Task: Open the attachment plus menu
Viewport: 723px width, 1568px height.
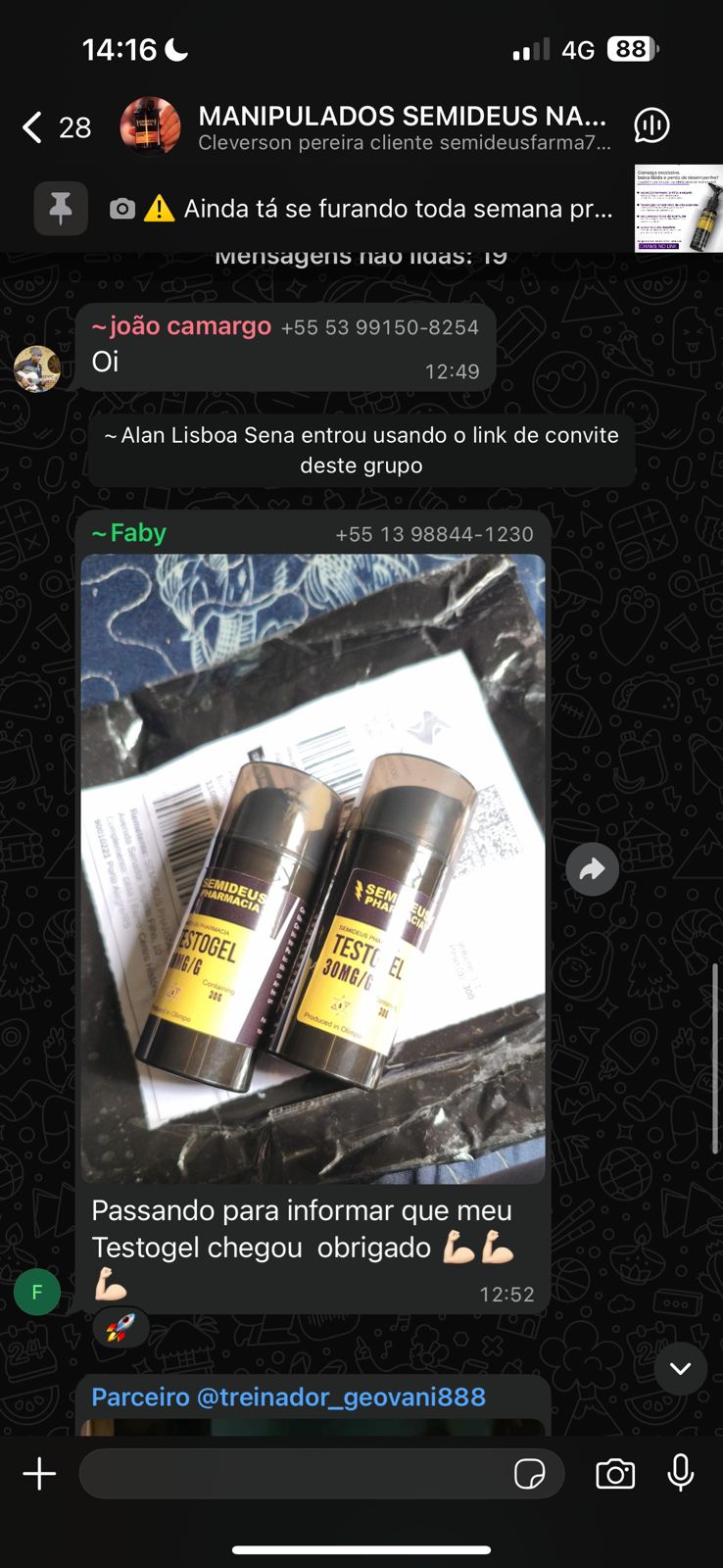Action: point(39,1474)
